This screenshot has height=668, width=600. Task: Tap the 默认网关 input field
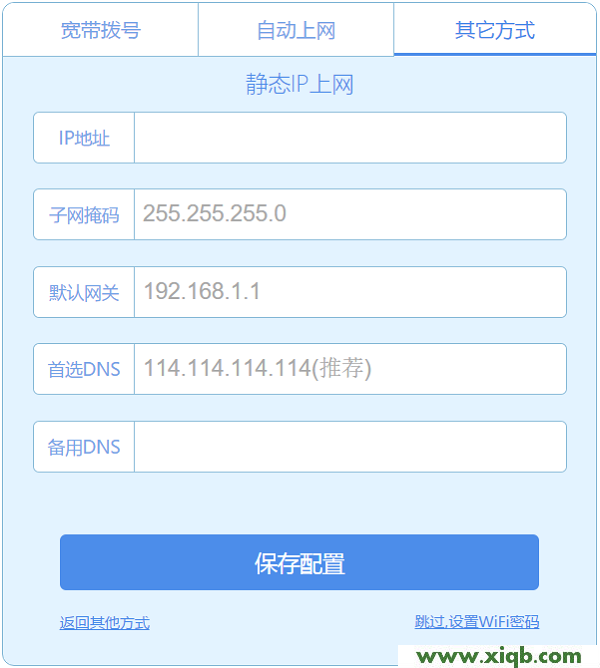(350, 292)
